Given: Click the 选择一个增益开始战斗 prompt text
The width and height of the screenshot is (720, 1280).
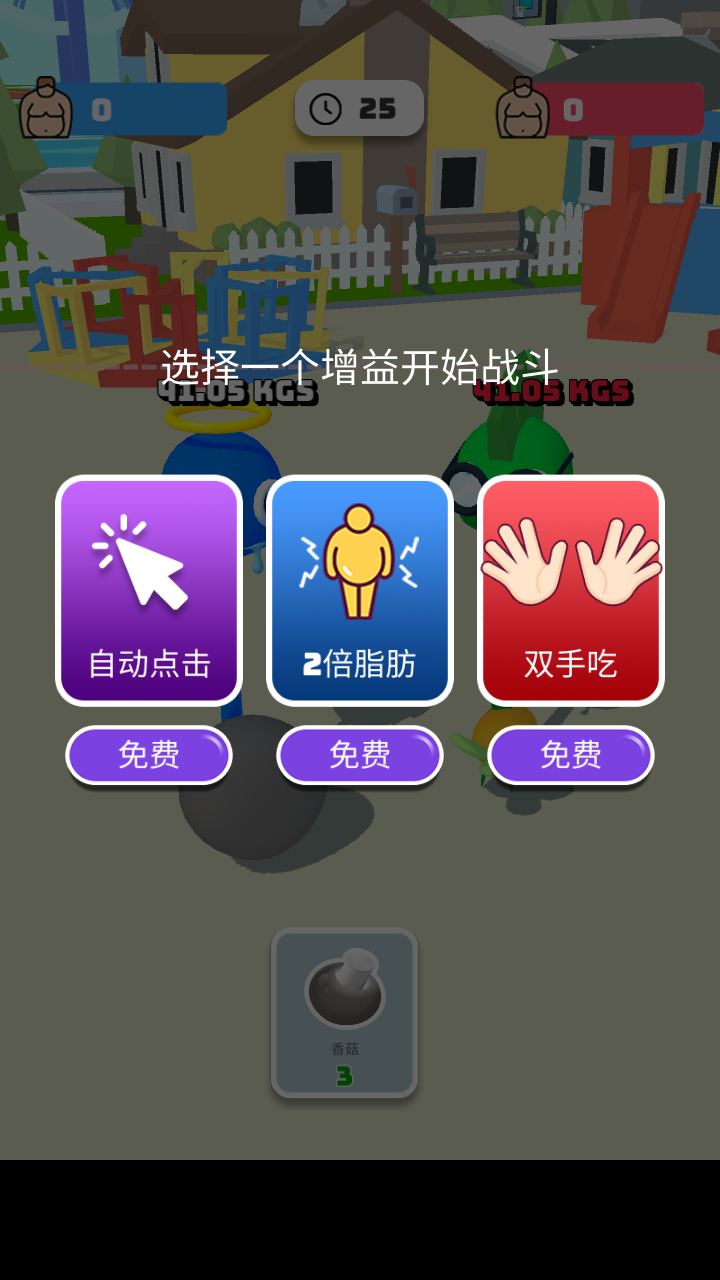Looking at the screenshot, I should (360, 365).
